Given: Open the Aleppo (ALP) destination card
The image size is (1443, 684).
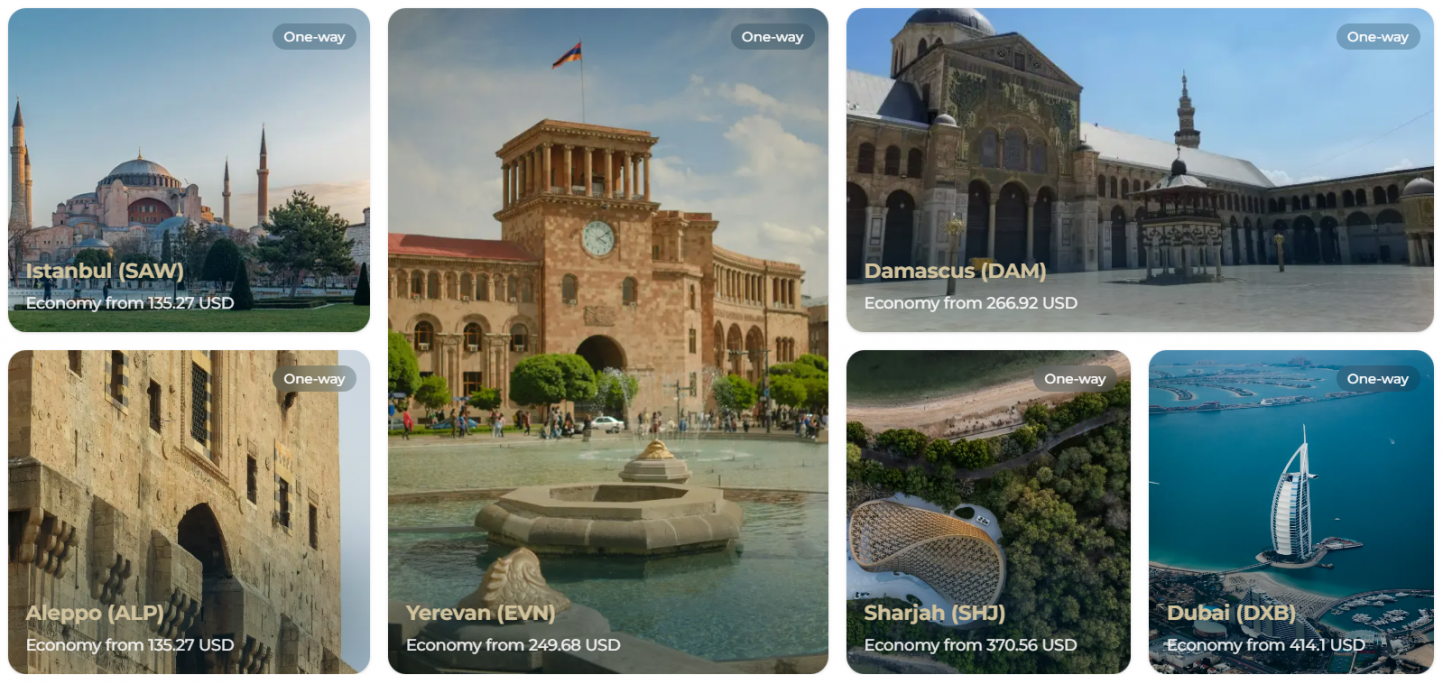Looking at the screenshot, I should coord(189,511).
